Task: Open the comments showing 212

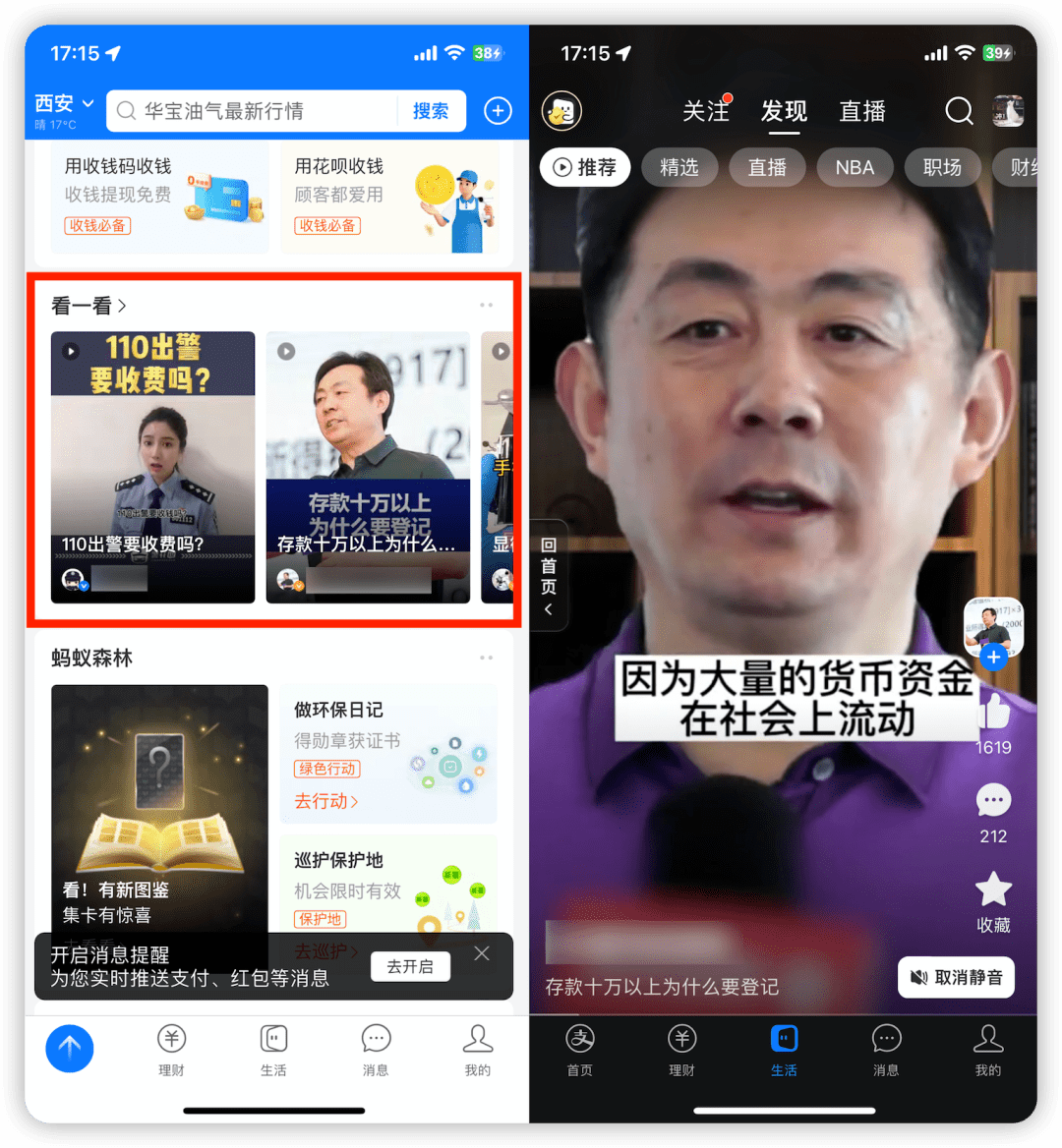Action: (x=993, y=801)
